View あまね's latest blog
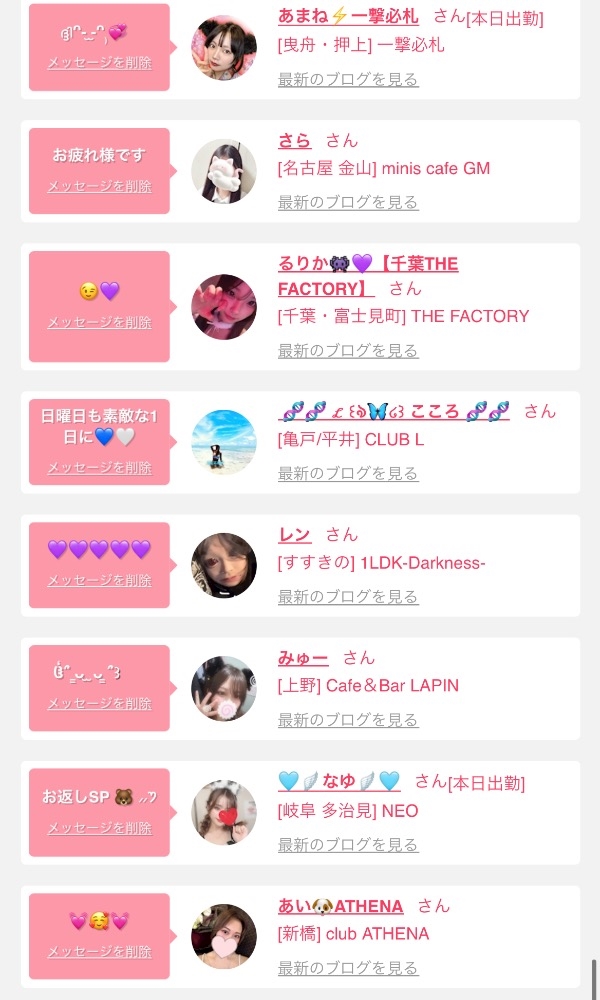600x1000 pixels. (348, 79)
